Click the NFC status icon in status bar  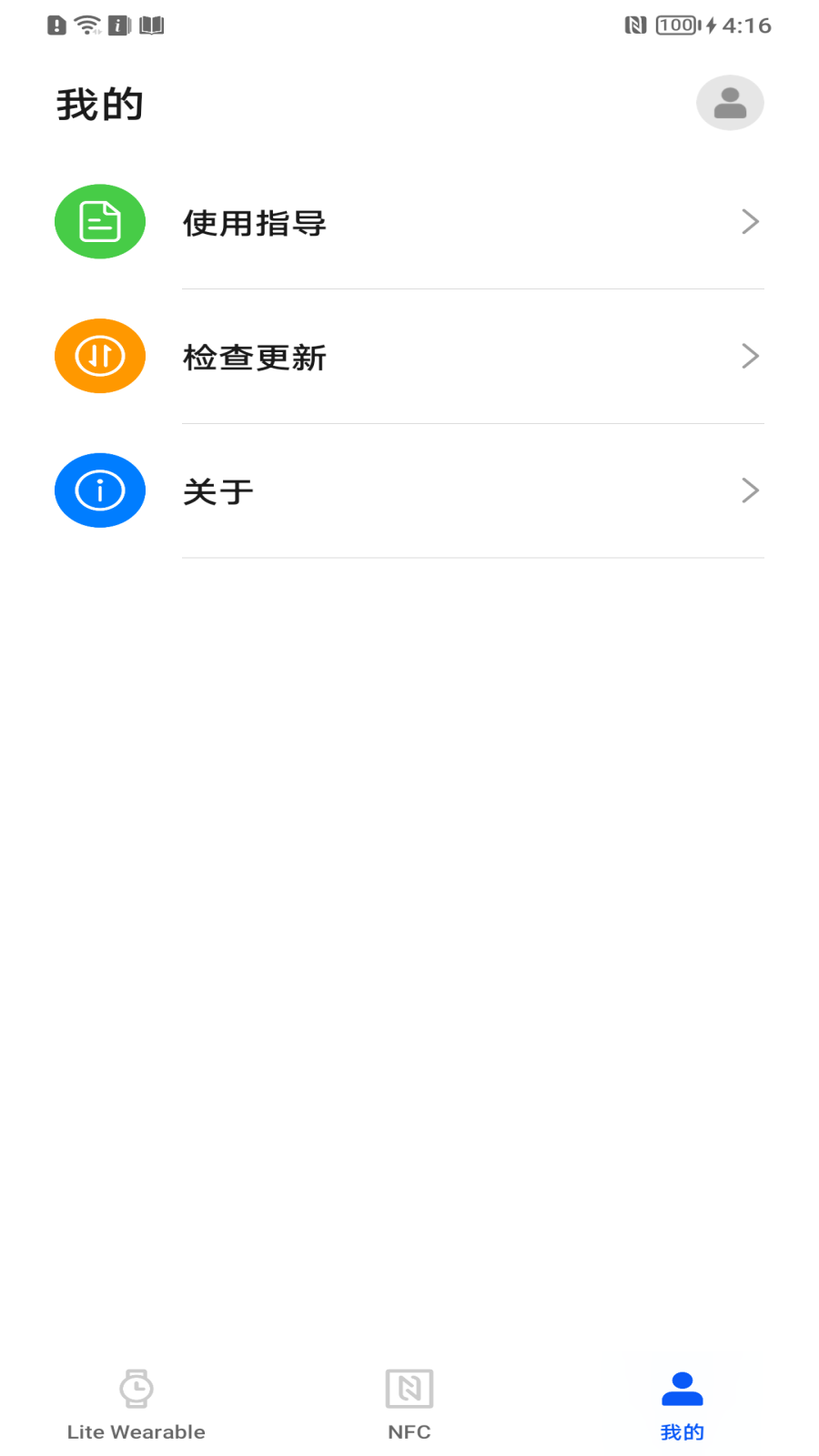tap(636, 25)
